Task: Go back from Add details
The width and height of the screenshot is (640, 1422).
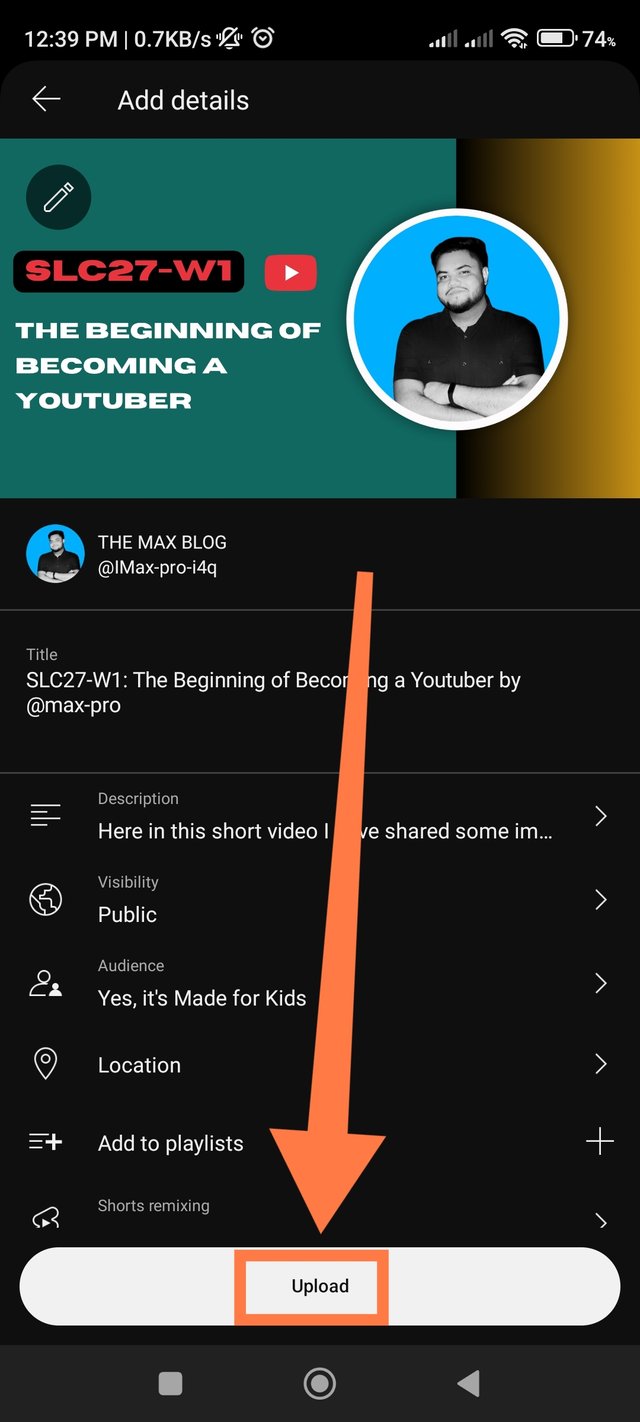Action: [x=46, y=99]
